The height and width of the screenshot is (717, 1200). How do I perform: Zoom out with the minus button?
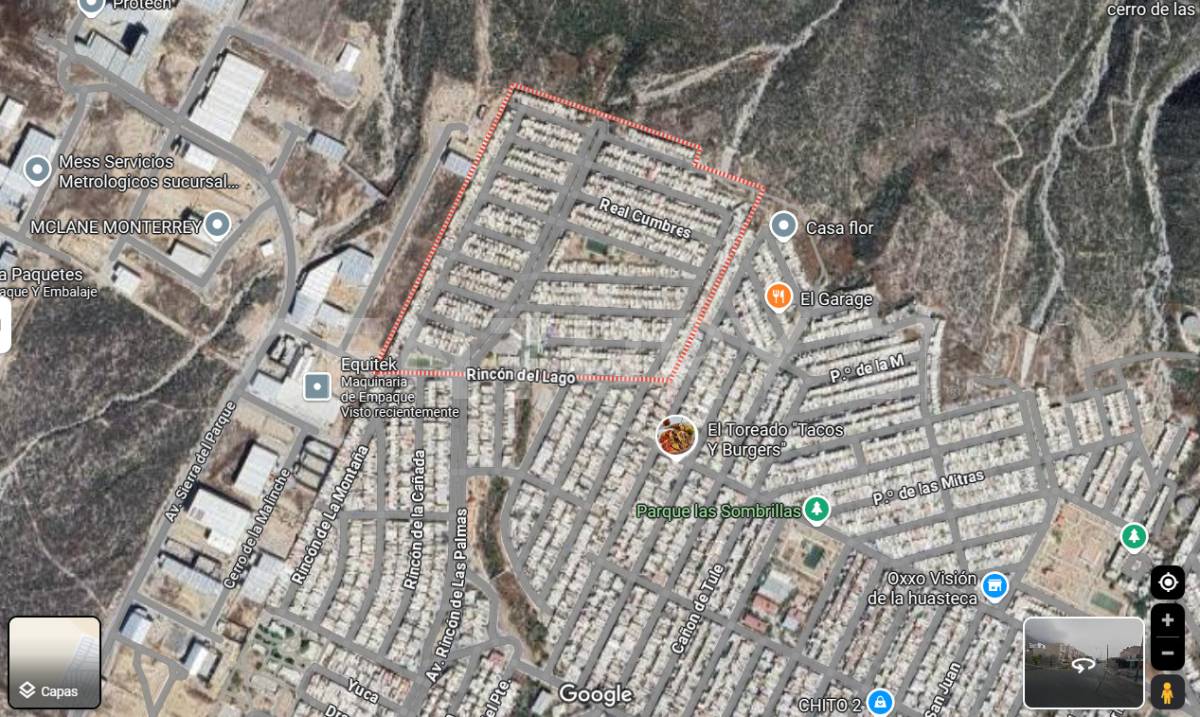point(1167,653)
